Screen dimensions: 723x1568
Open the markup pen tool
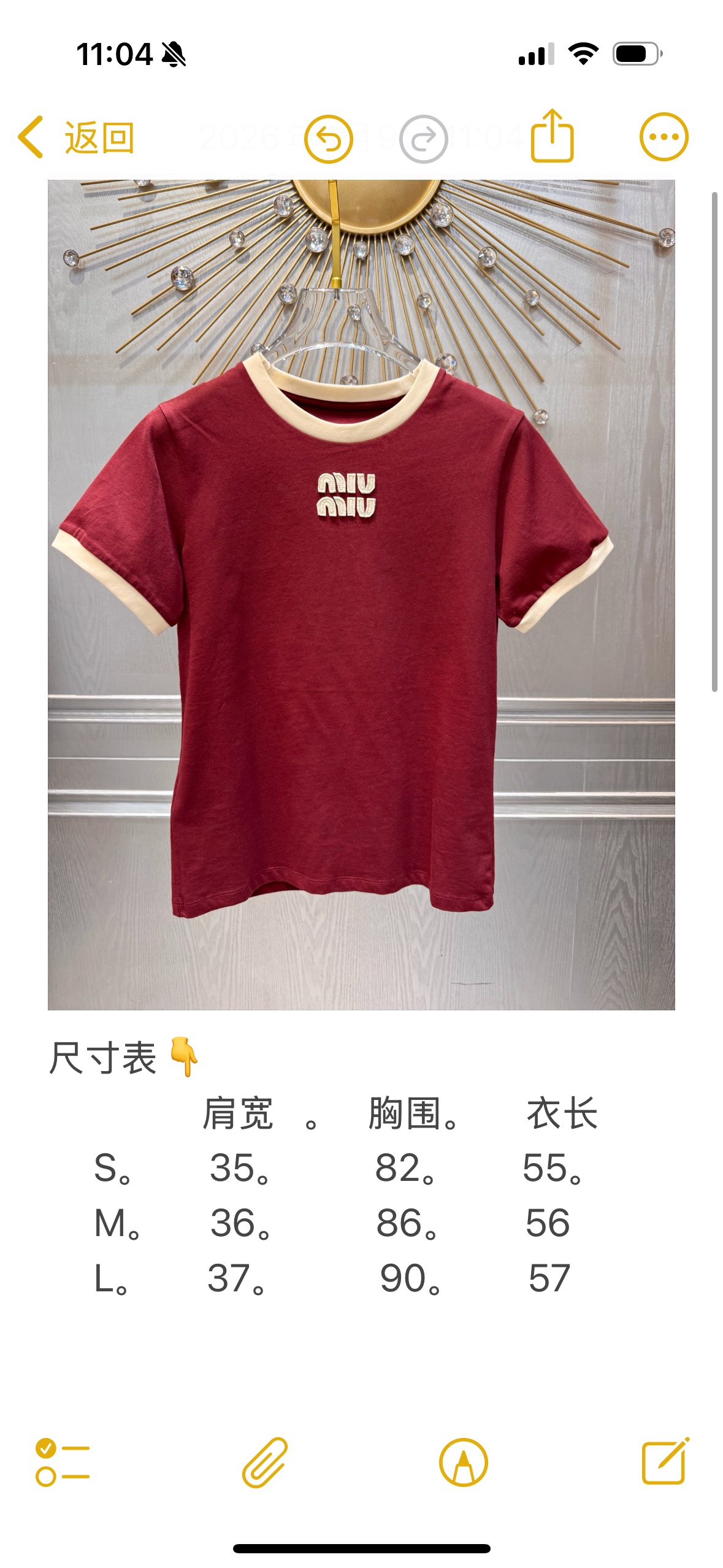coord(464,1462)
